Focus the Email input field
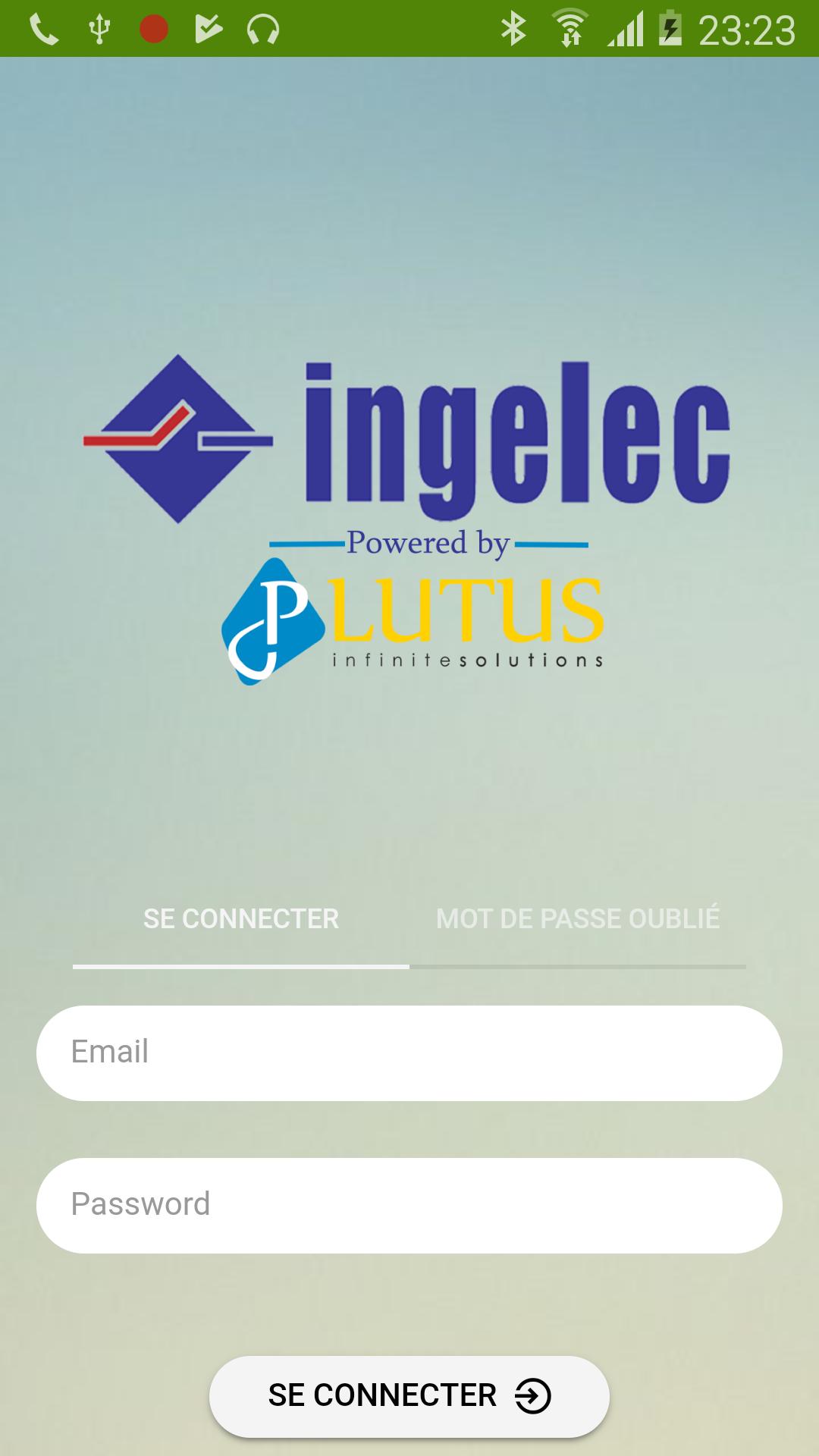Viewport: 819px width, 1456px height. click(x=409, y=1053)
